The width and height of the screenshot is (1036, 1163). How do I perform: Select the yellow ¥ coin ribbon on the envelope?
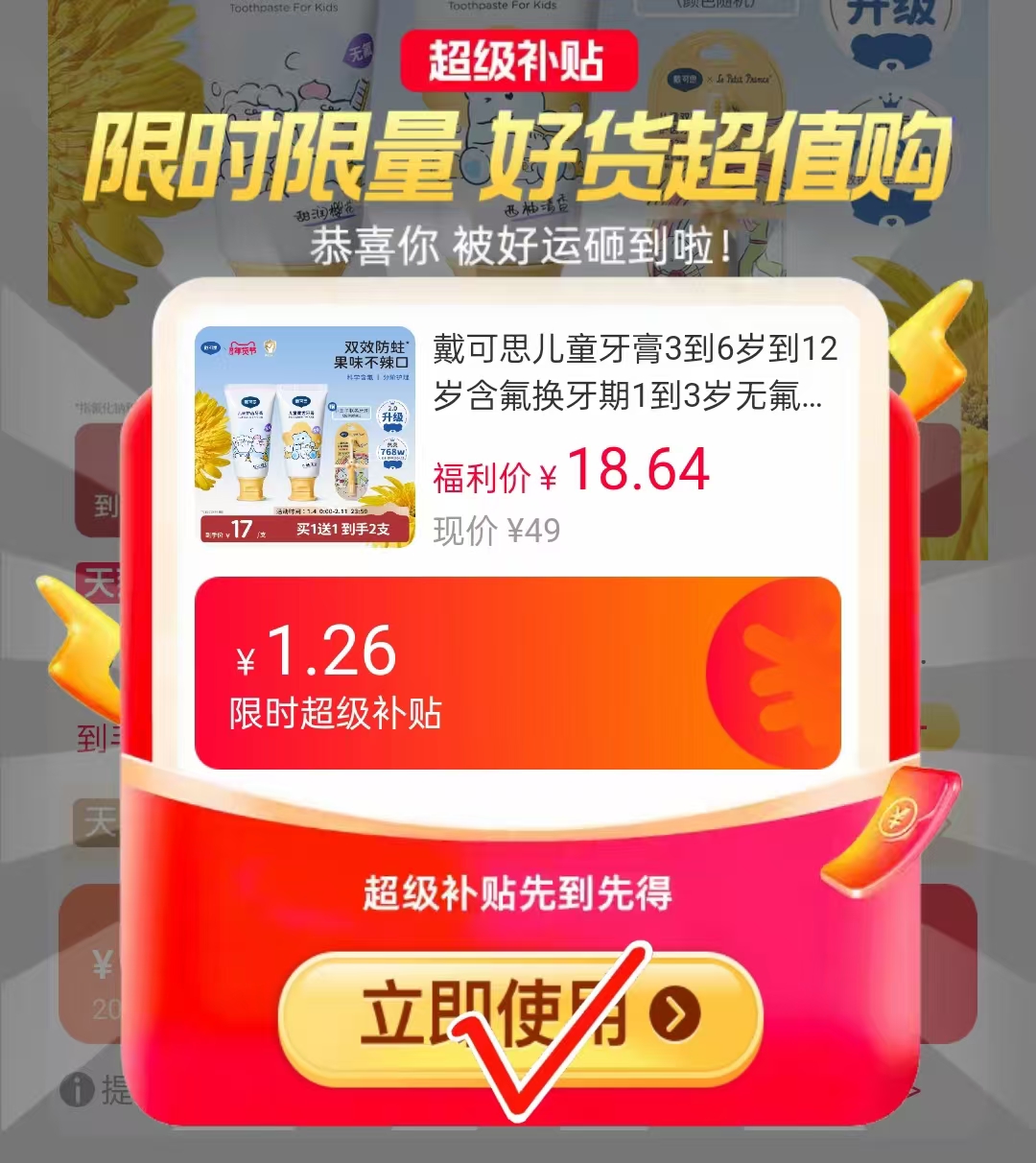(x=890, y=827)
